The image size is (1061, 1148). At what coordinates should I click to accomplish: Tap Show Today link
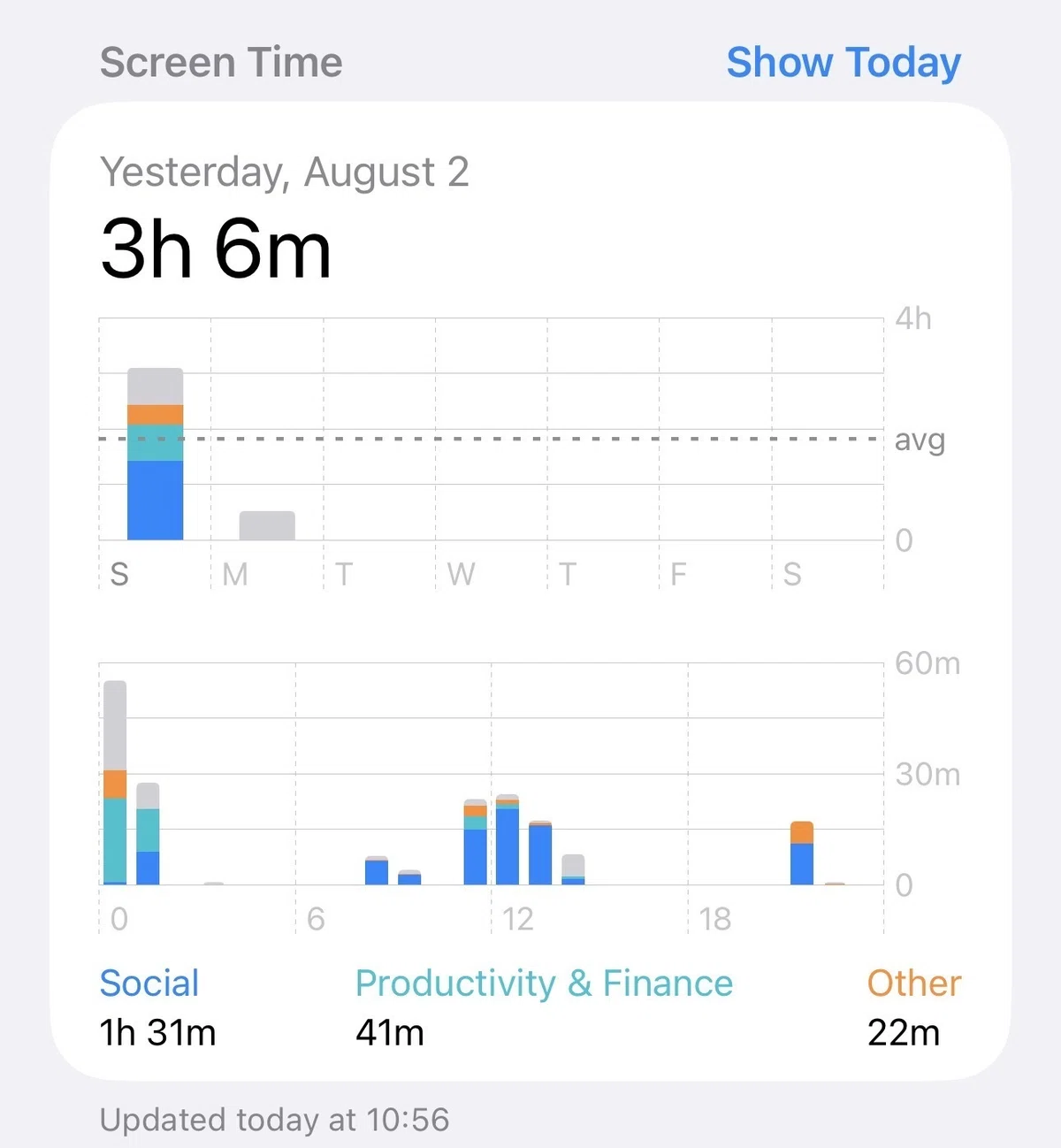coord(843,64)
